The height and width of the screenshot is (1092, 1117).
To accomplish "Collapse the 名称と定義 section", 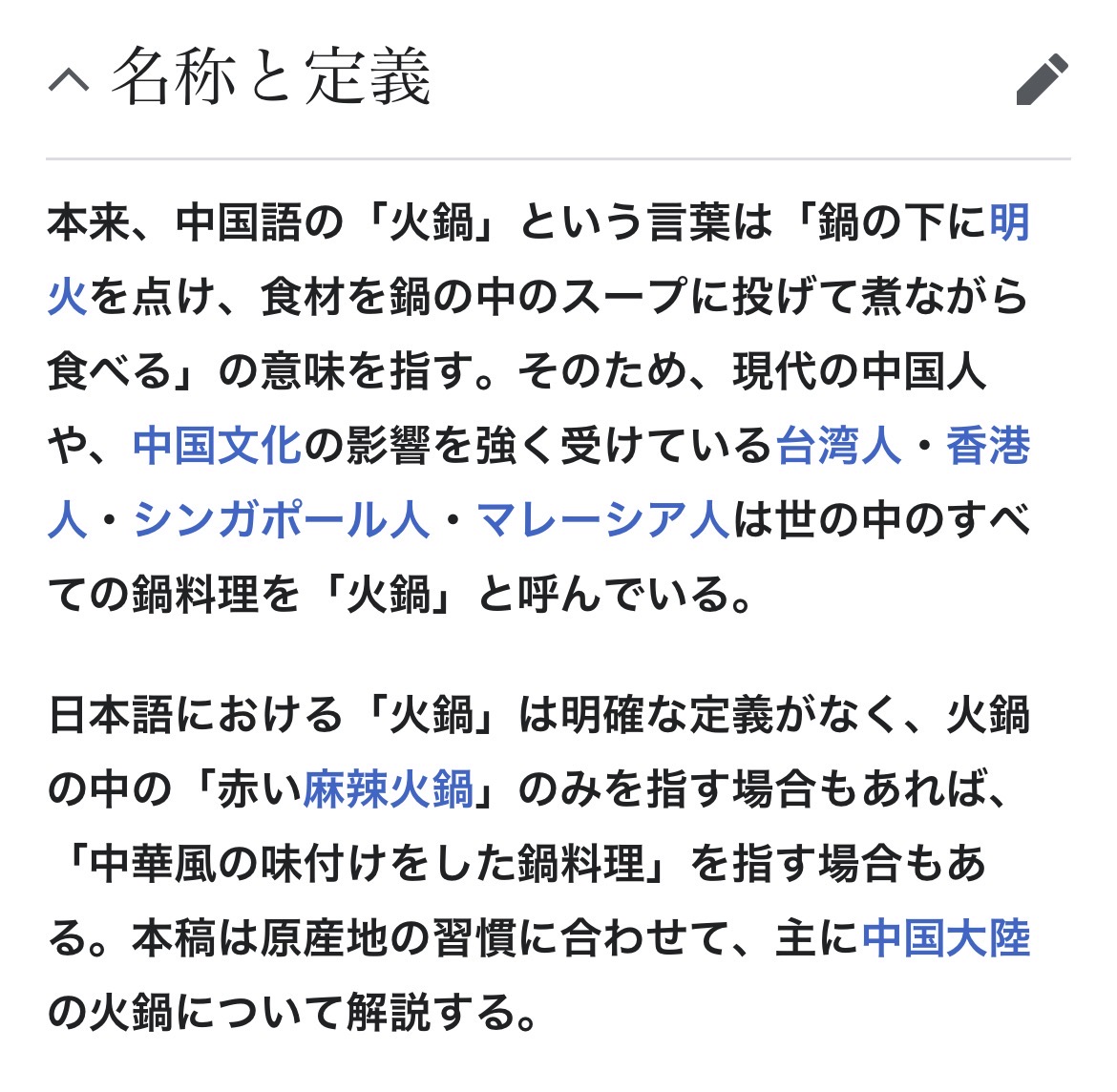I will pyautogui.click(x=69, y=80).
